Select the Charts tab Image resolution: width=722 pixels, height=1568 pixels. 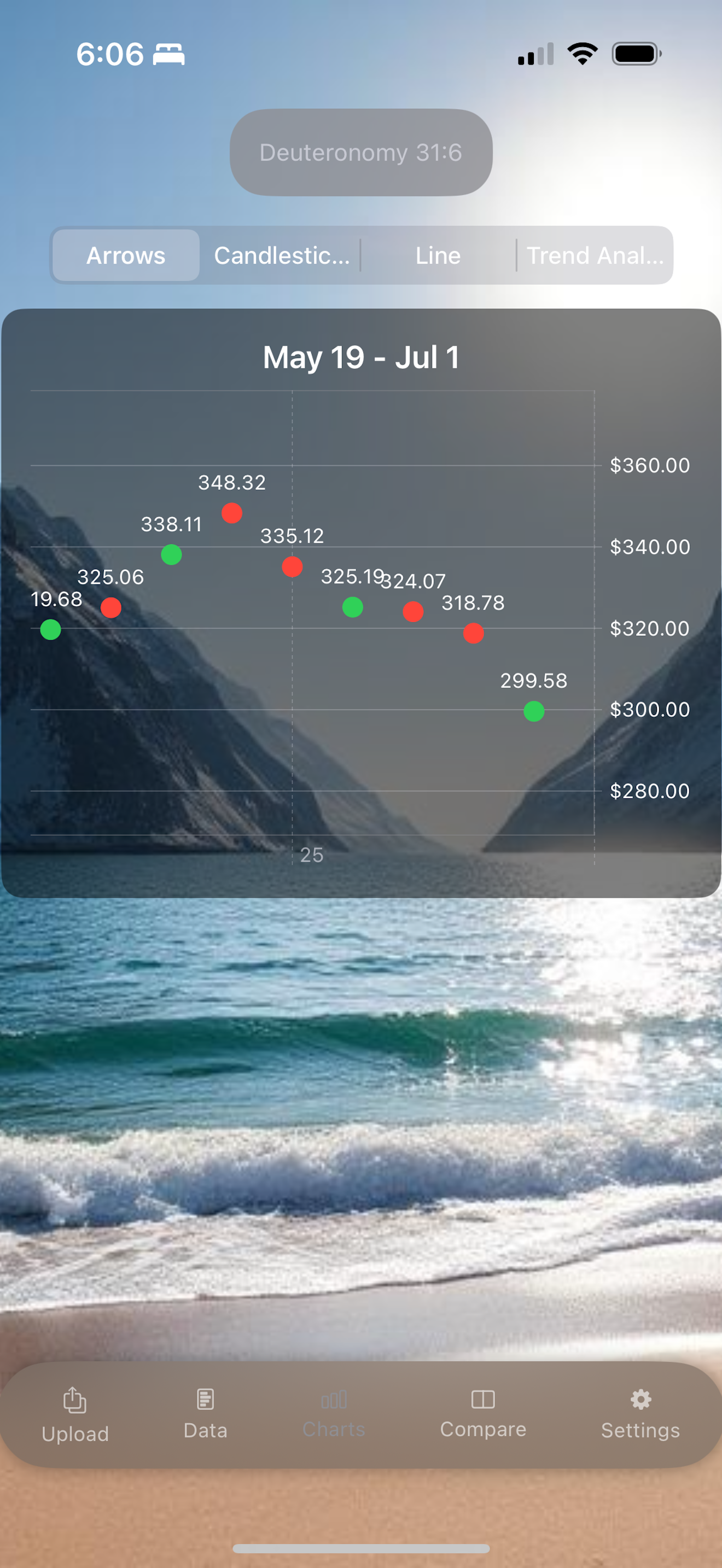pyautogui.click(x=334, y=1414)
